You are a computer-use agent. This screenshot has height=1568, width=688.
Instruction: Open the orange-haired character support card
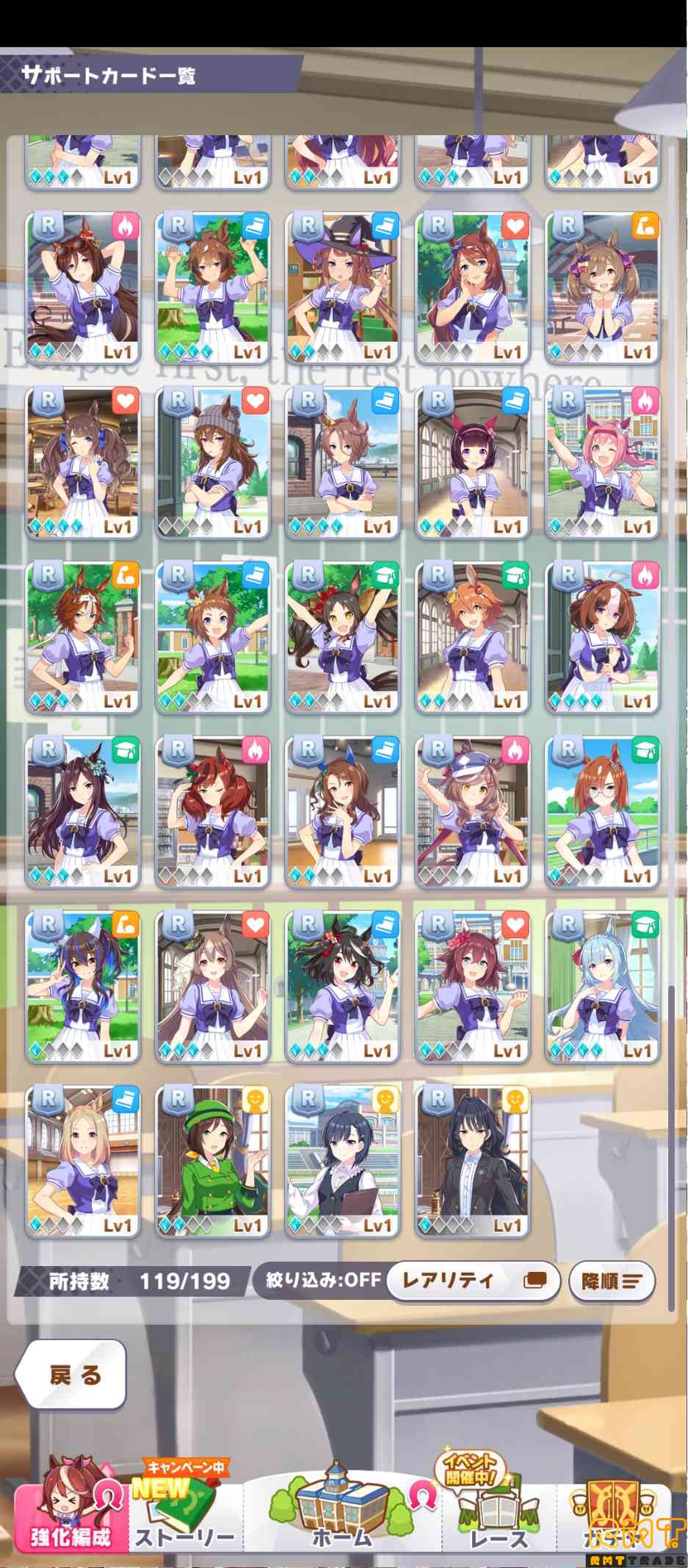[472, 637]
